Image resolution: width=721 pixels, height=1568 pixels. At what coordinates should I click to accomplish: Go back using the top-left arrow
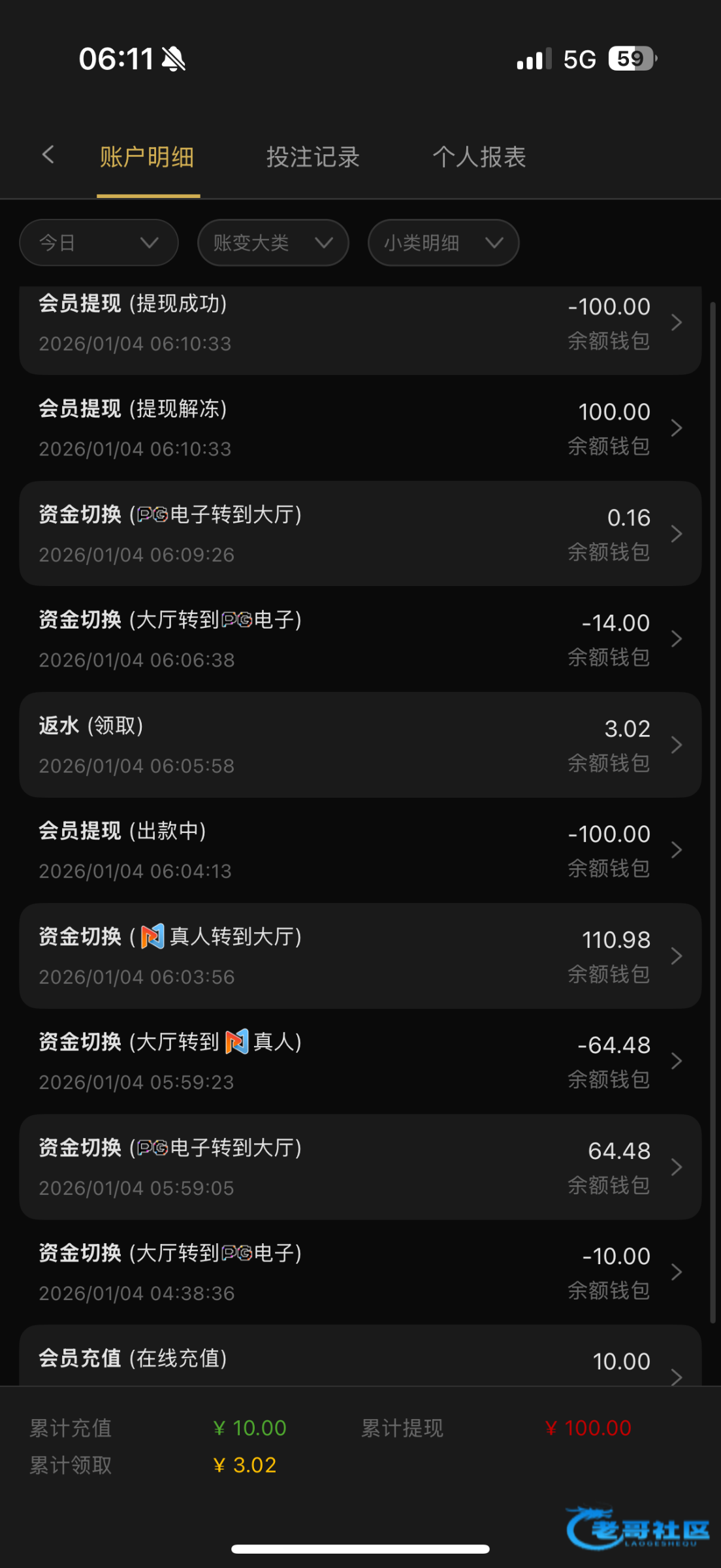point(48,155)
